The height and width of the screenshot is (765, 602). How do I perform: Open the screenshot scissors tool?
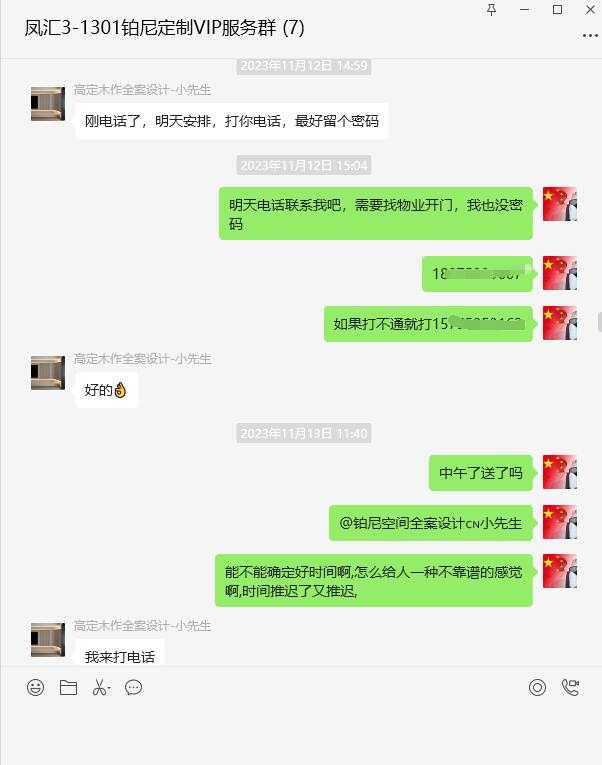point(100,687)
